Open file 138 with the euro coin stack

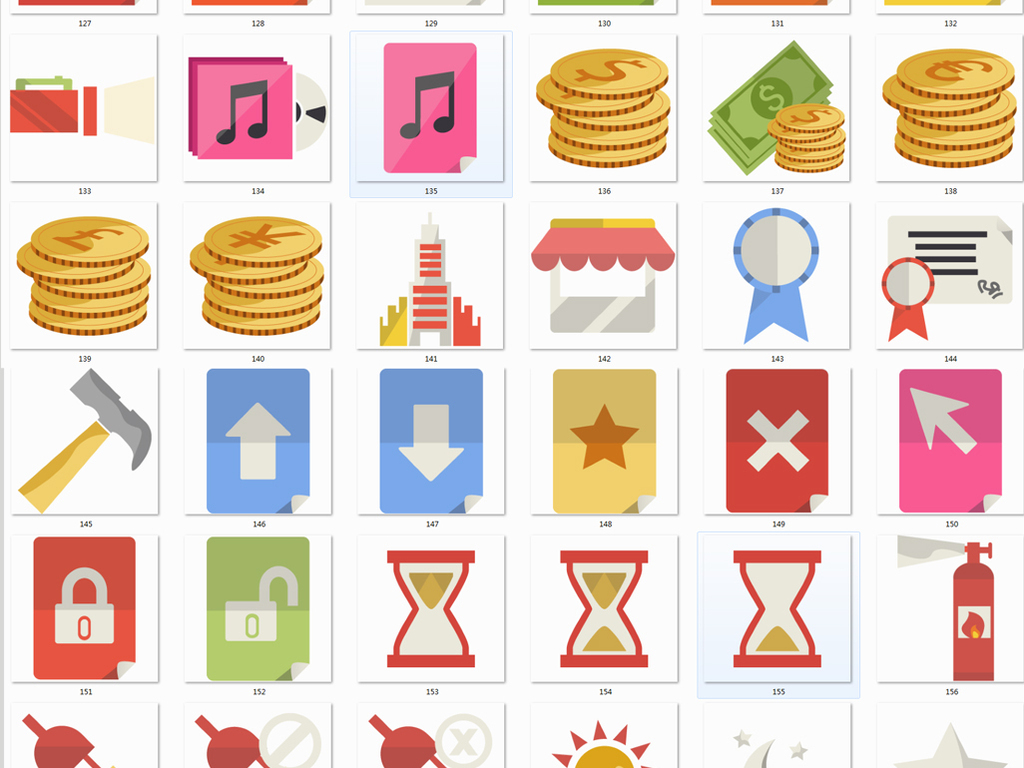[x=949, y=108]
